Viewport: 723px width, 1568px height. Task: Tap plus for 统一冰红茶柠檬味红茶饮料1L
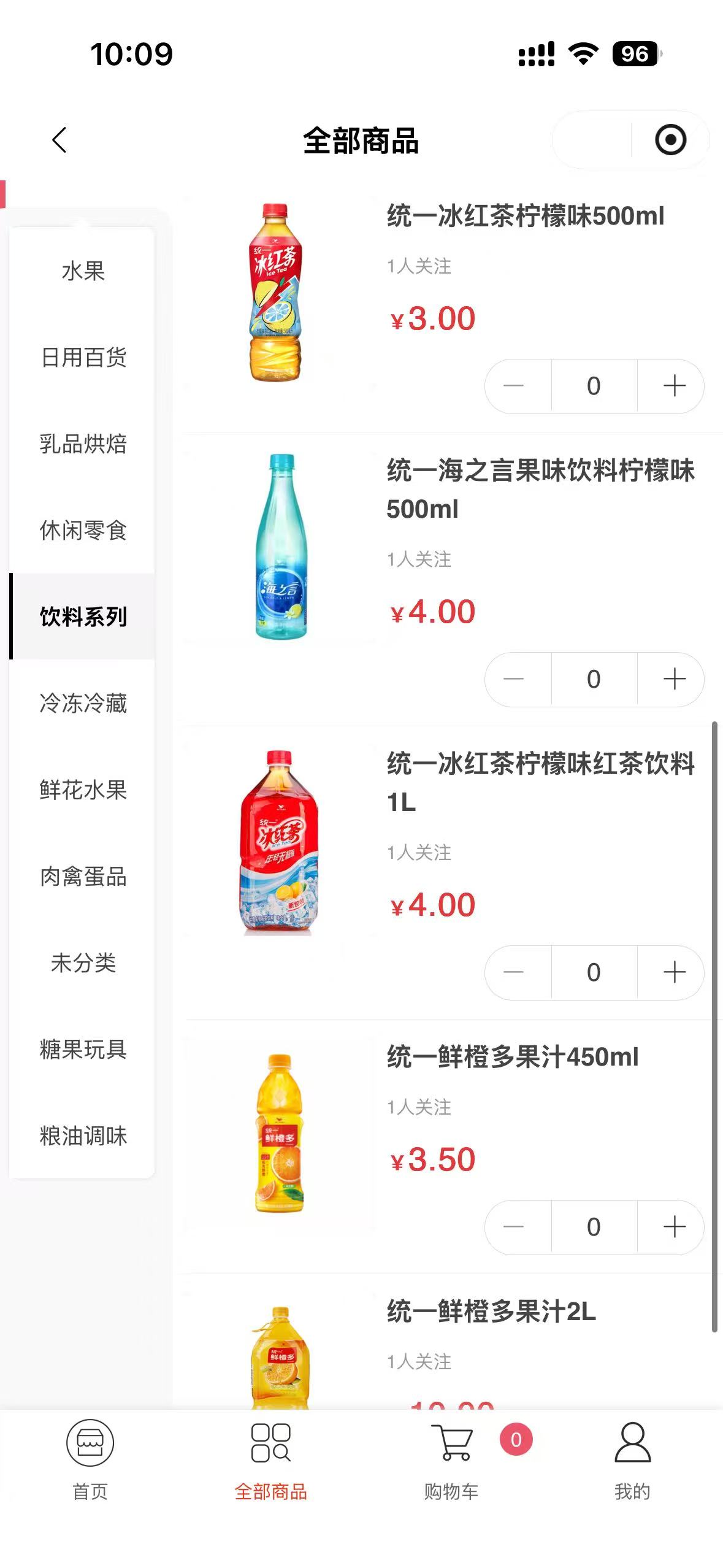click(674, 972)
